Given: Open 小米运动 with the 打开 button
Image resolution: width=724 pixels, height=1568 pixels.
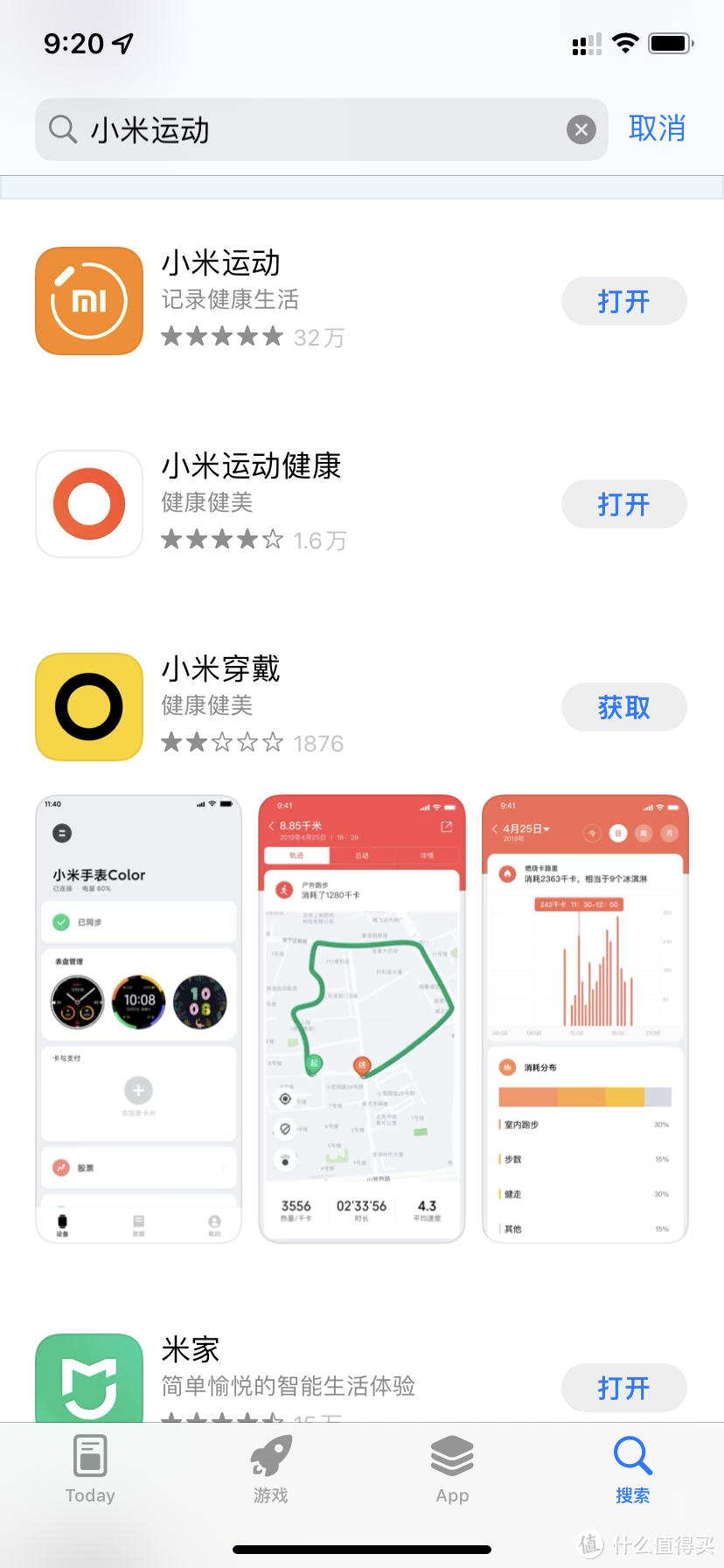Looking at the screenshot, I should click(623, 300).
